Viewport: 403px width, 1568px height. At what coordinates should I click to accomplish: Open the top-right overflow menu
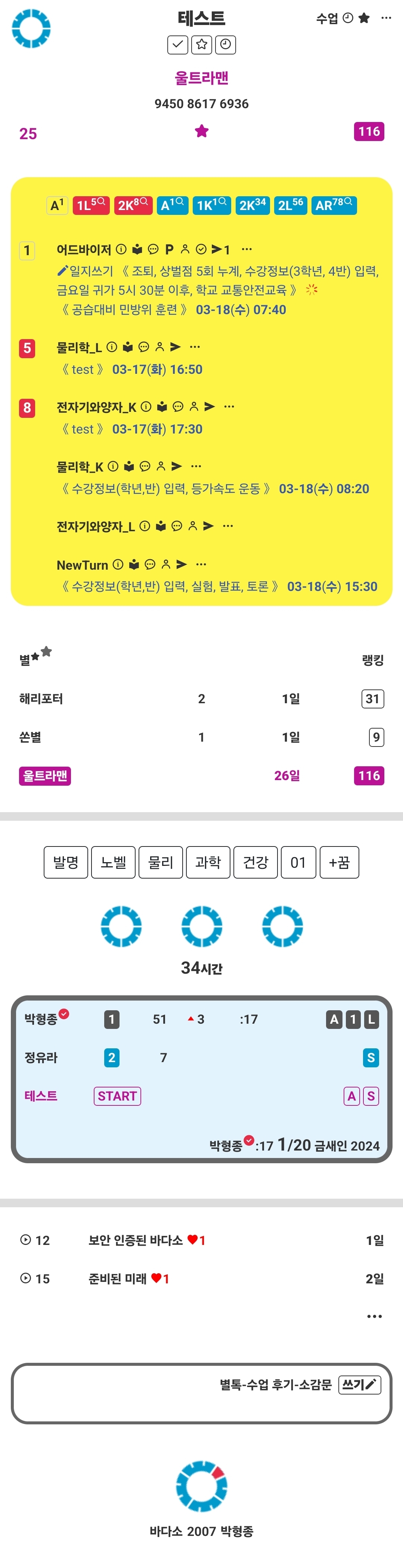[386, 18]
